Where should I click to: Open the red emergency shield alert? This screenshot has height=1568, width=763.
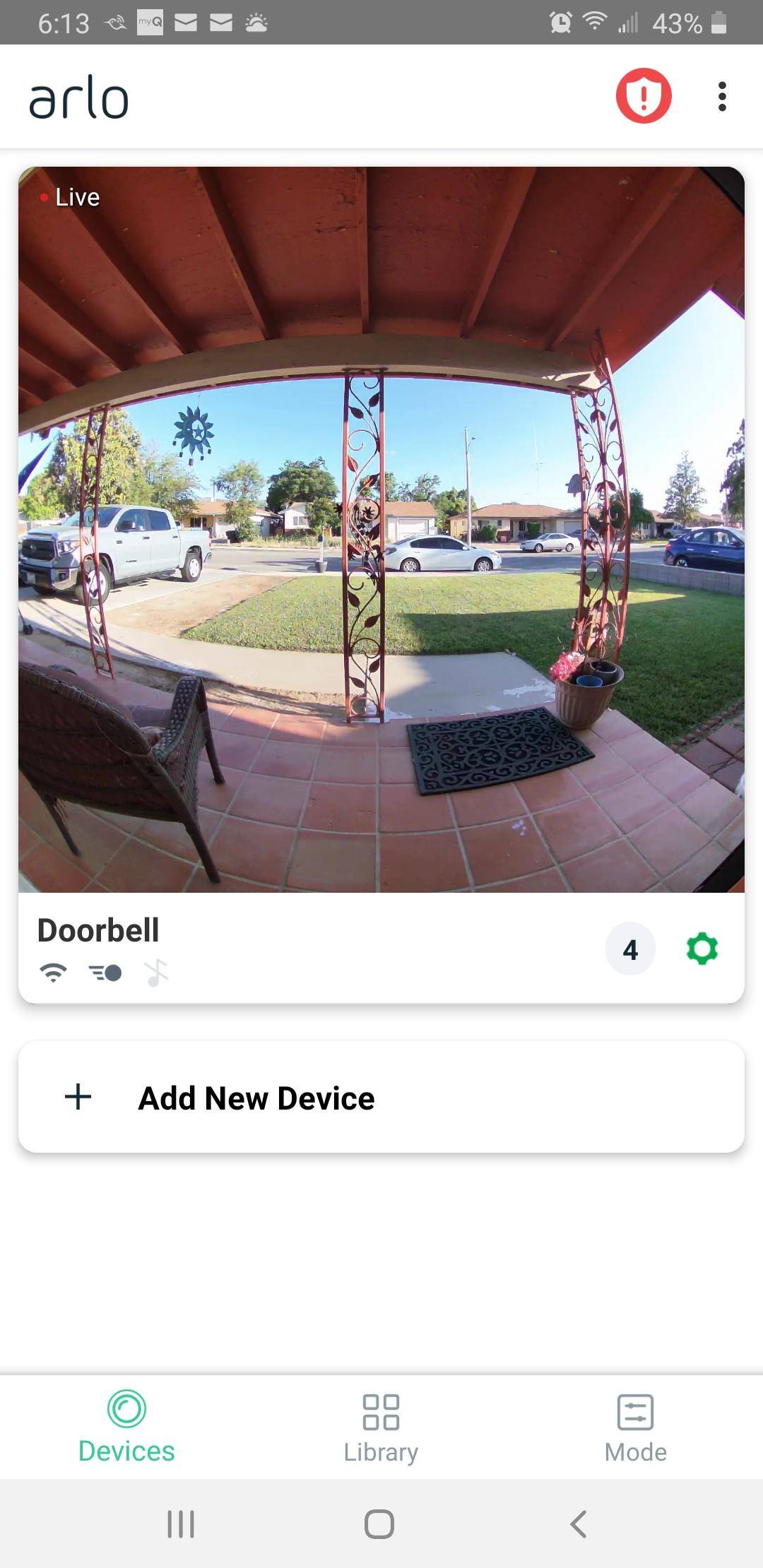(643, 96)
